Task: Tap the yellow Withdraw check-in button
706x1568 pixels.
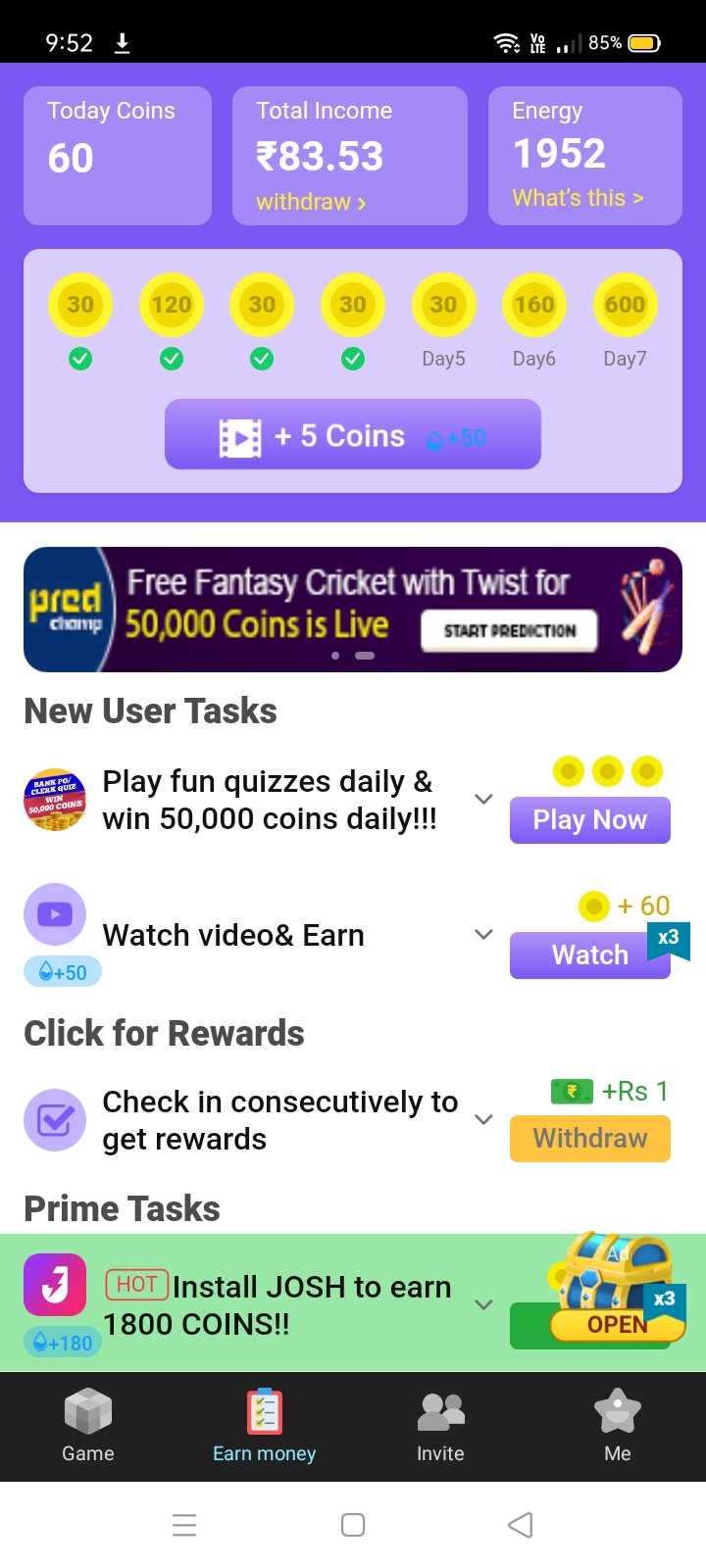Action: click(x=589, y=1139)
